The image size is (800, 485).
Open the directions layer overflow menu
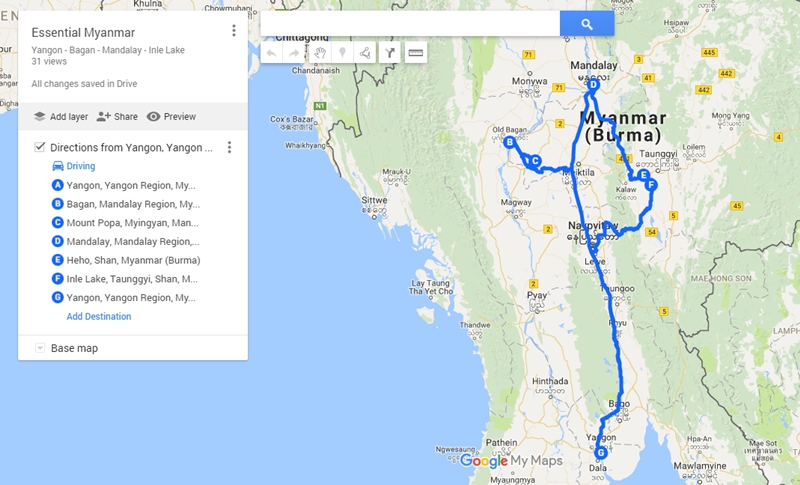tap(229, 147)
